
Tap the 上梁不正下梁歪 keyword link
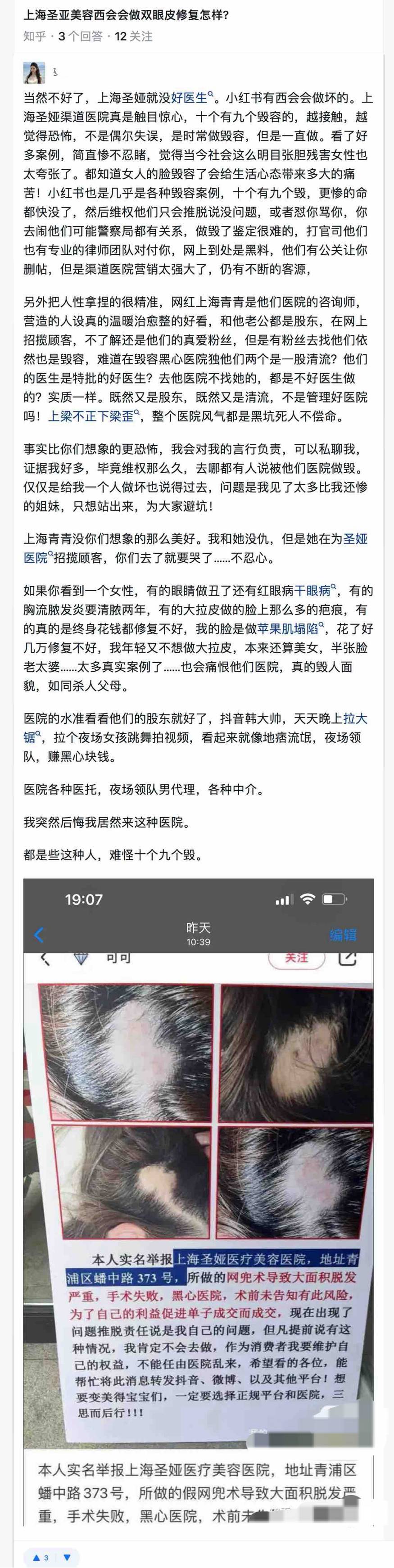click(91, 416)
